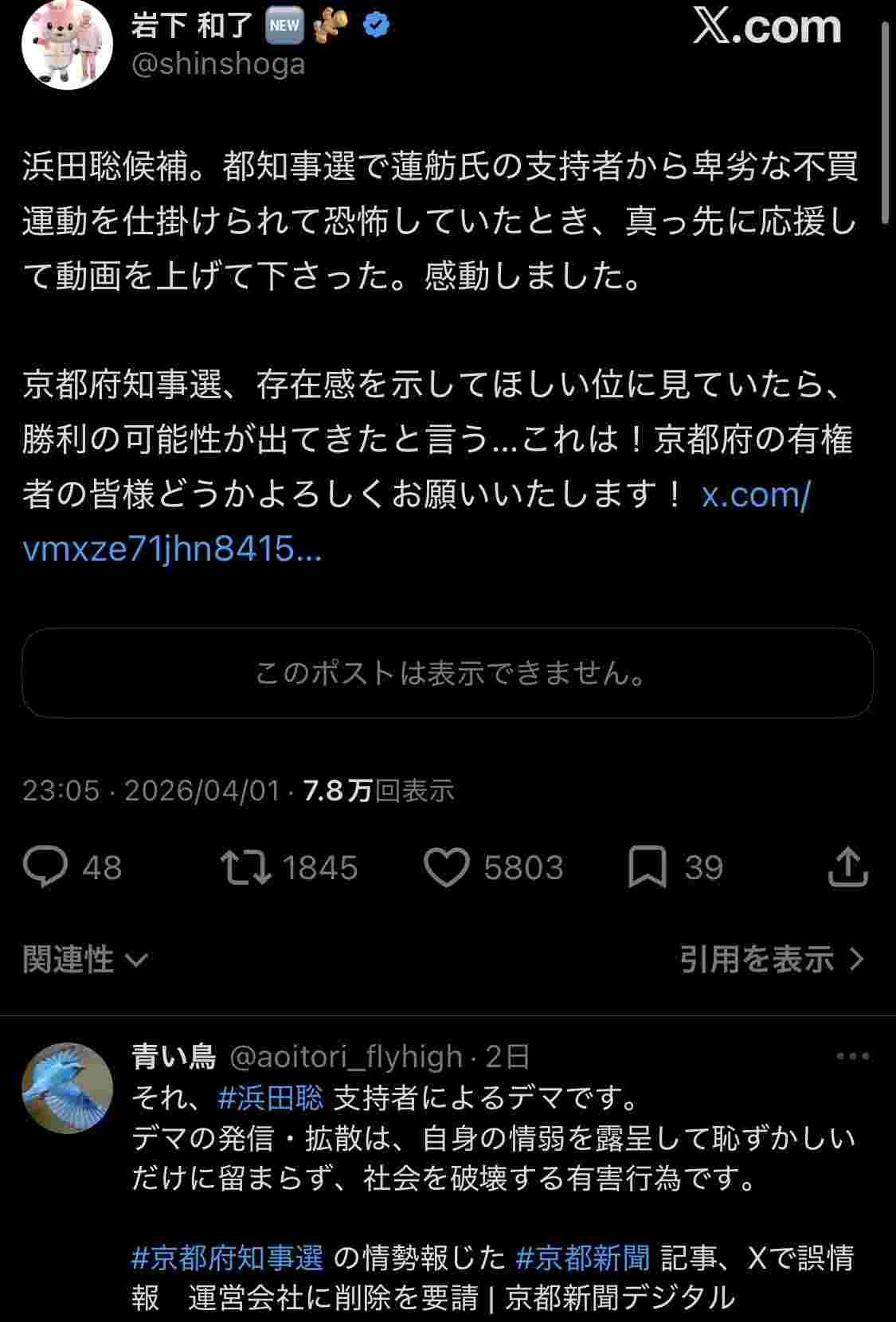Reply to 岩下 和了's post
Screen dimensions: 896x1322
[x=45, y=867]
